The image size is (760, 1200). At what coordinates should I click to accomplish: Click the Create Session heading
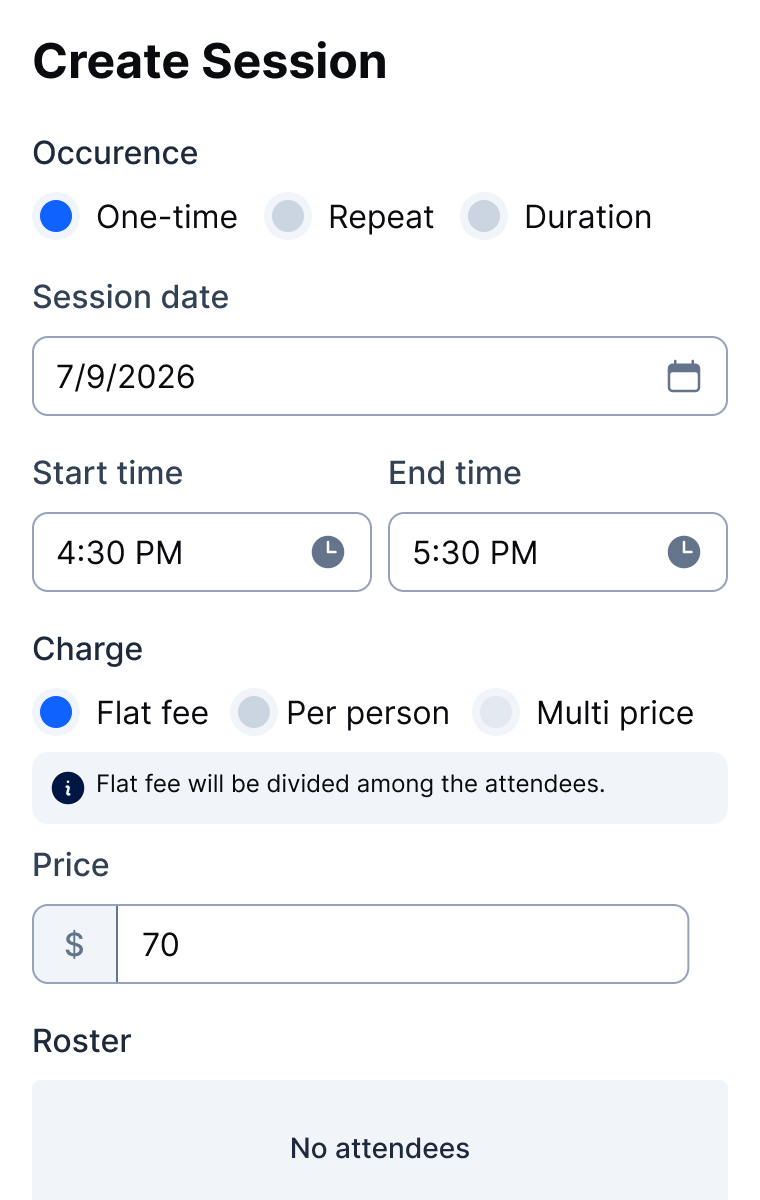(210, 60)
